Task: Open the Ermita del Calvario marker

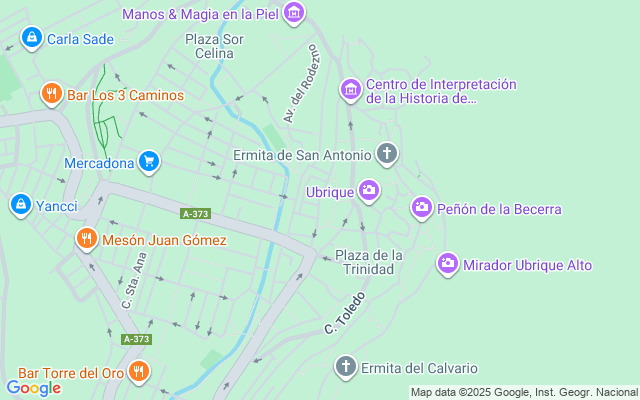Action: (346, 367)
